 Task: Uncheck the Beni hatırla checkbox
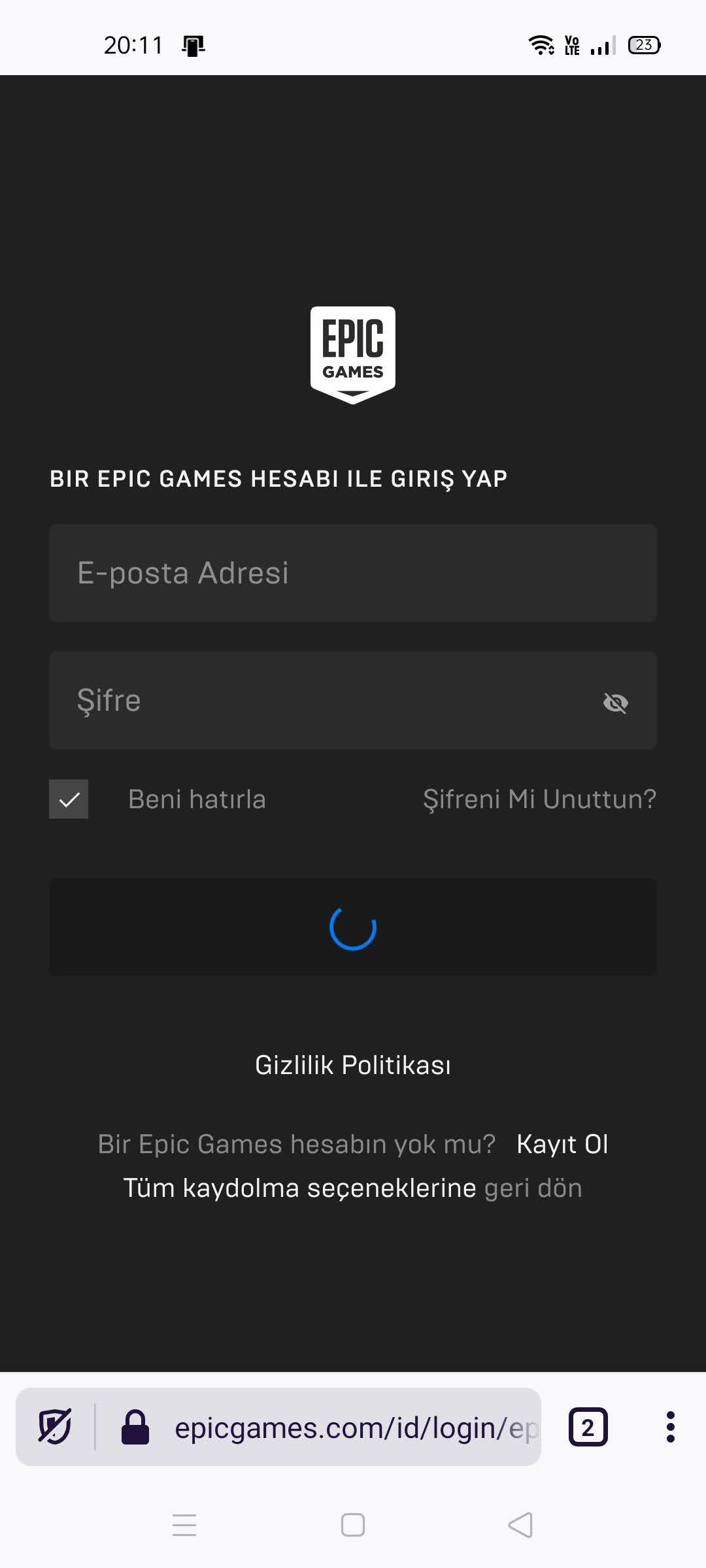[x=69, y=799]
